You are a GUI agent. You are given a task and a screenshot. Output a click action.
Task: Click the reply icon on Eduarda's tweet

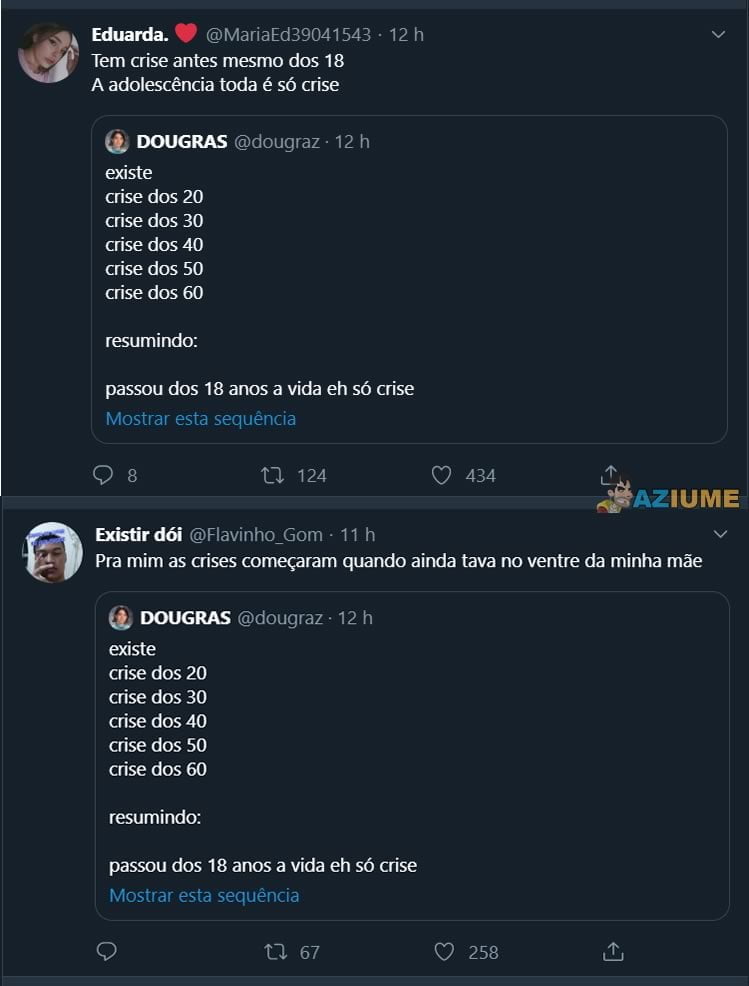[x=104, y=475]
